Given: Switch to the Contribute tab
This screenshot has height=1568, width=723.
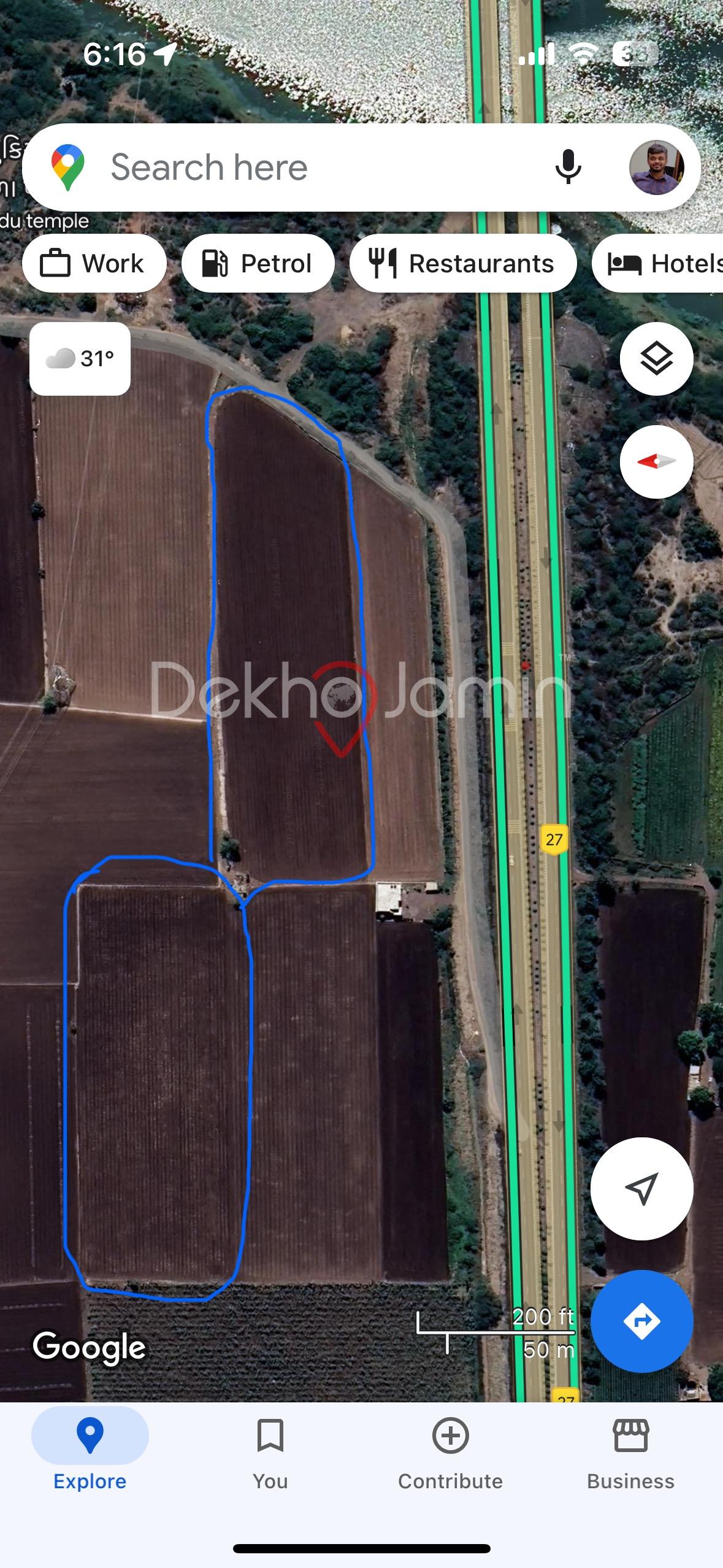Looking at the screenshot, I should pyautogui.click(x=449, y=1454).
